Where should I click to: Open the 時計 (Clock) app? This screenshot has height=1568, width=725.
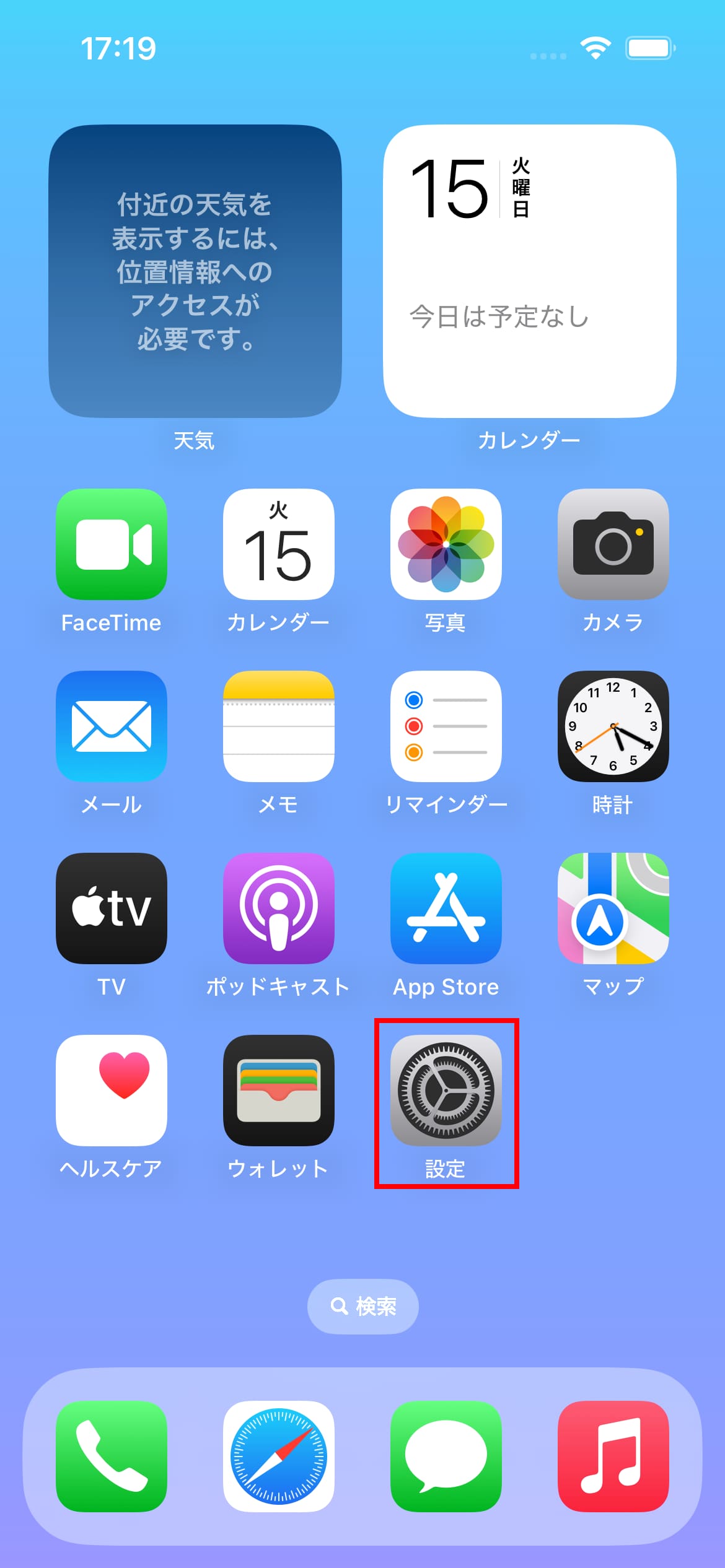tap(613, 726)
